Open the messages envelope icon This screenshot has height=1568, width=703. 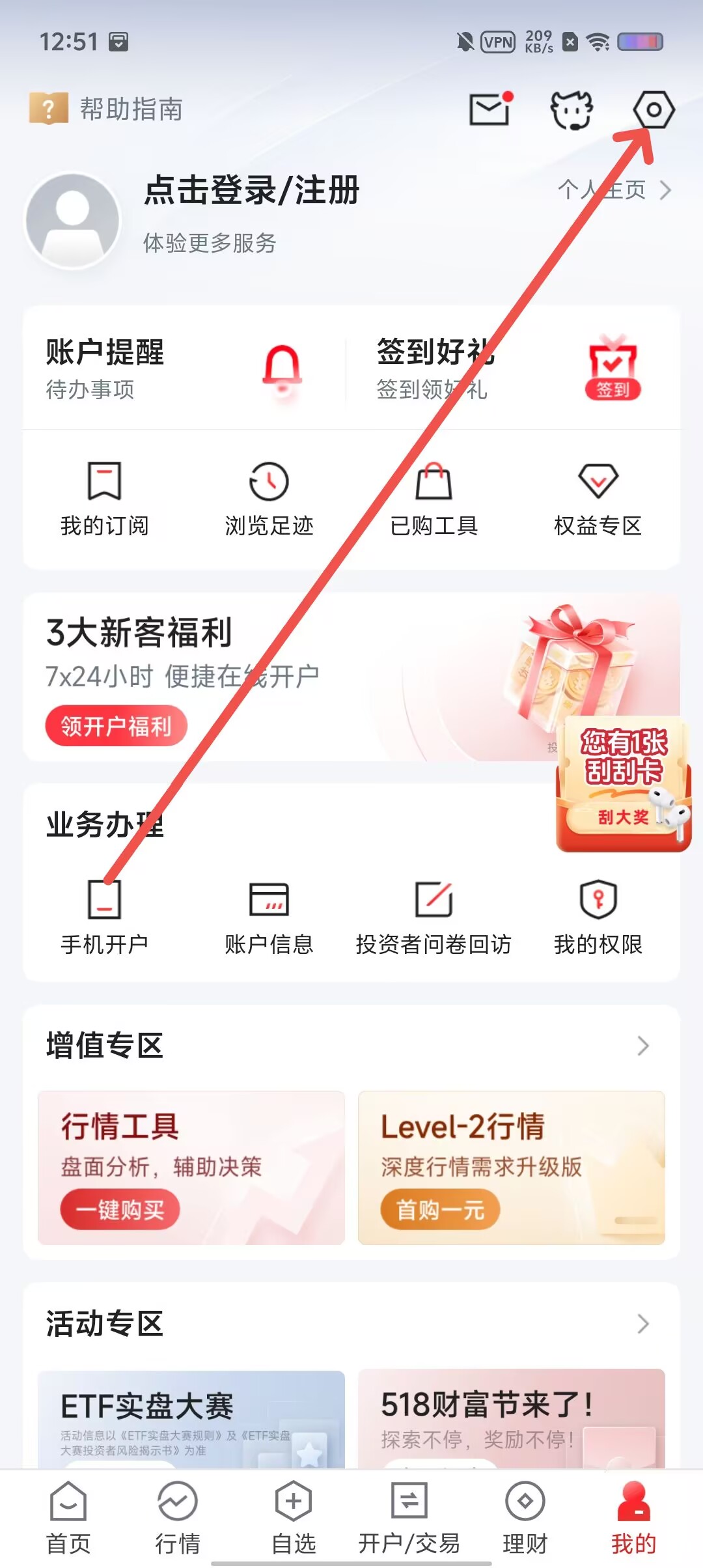pyautogui.click(x=490, y=109)
